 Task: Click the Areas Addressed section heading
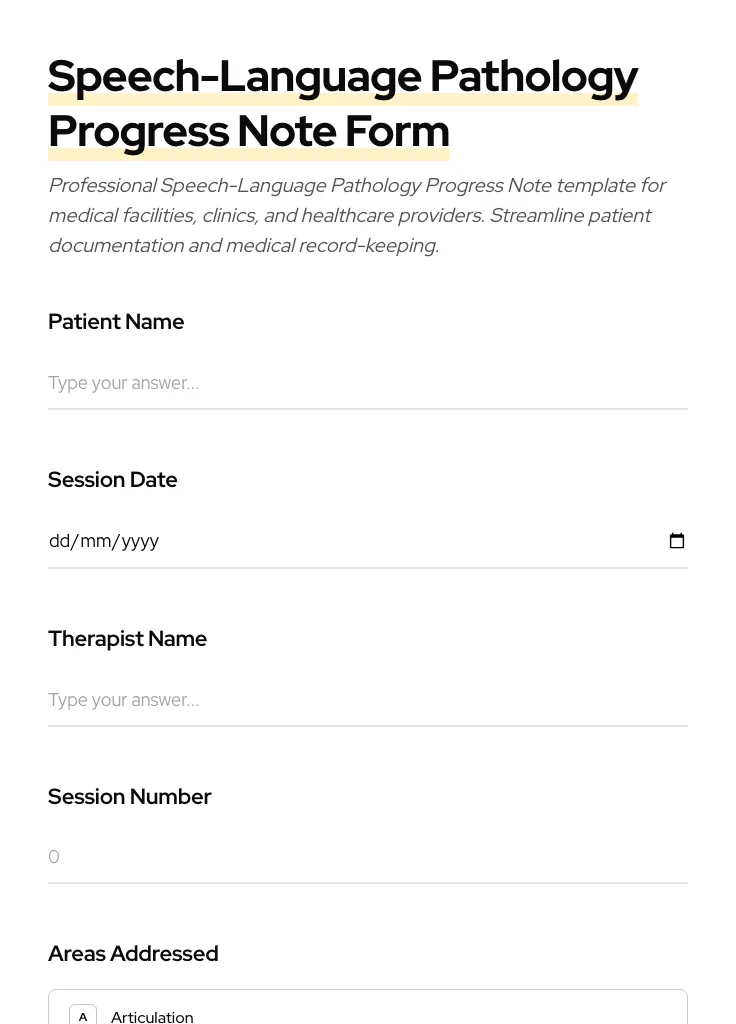(133, 953)
